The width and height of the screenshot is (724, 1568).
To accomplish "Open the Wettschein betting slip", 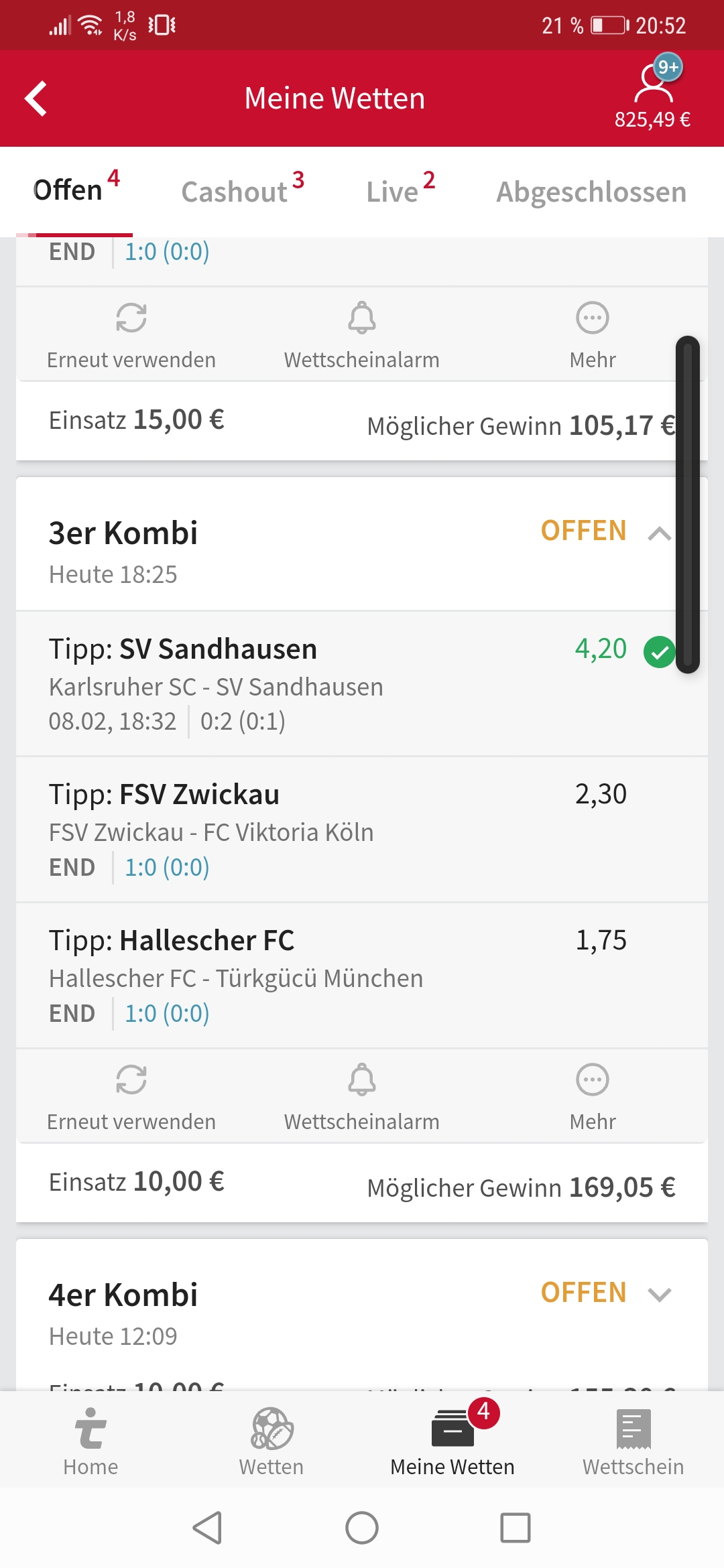I will point(633,1441).
